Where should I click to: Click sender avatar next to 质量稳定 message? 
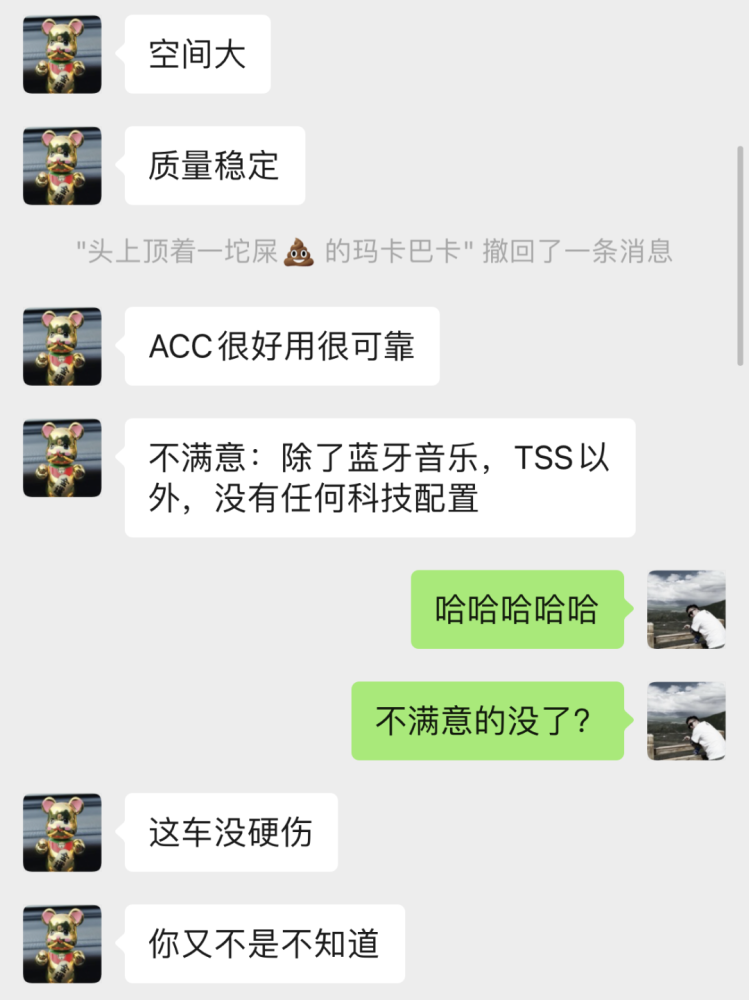click(62, 167)
